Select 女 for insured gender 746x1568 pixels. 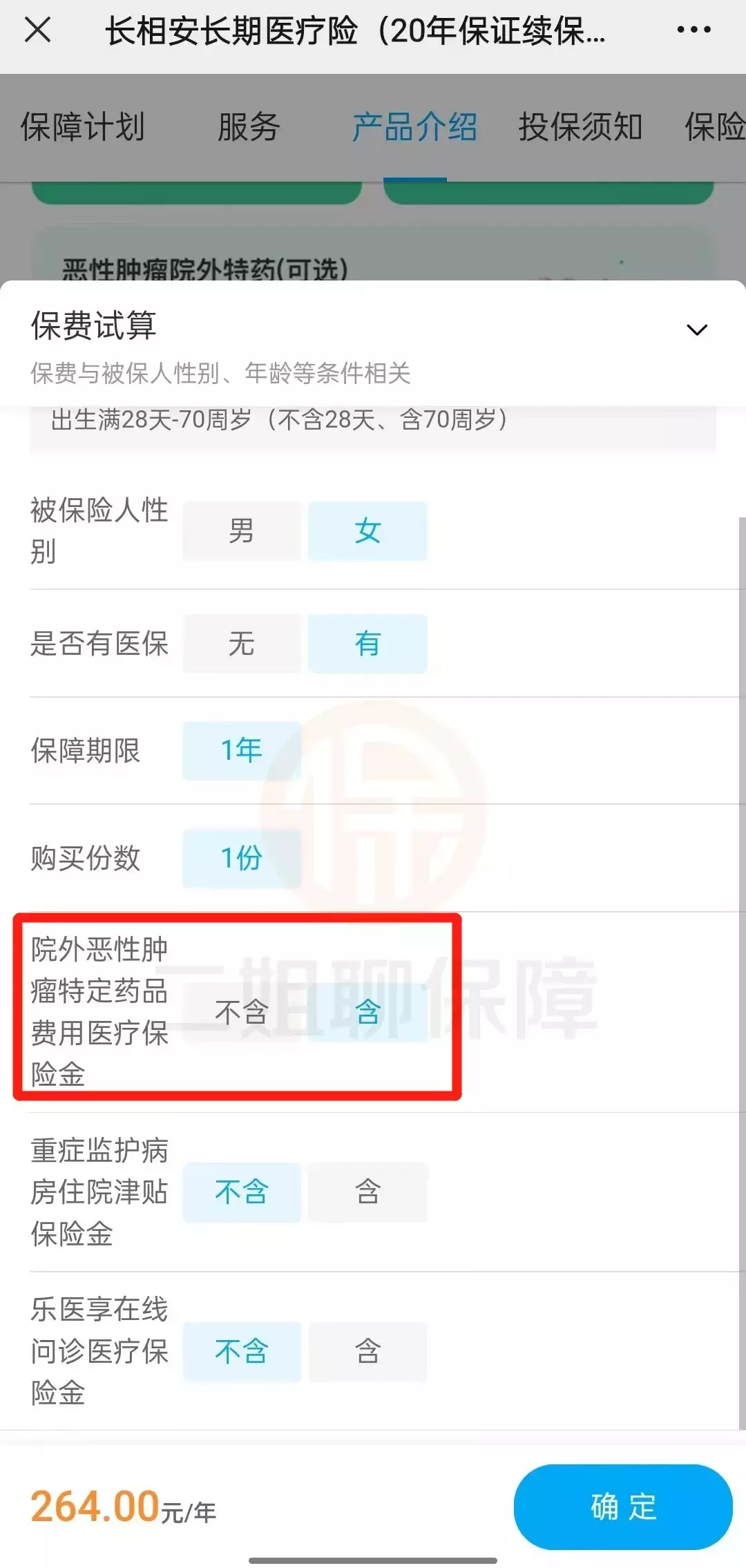tap(367, 530)
